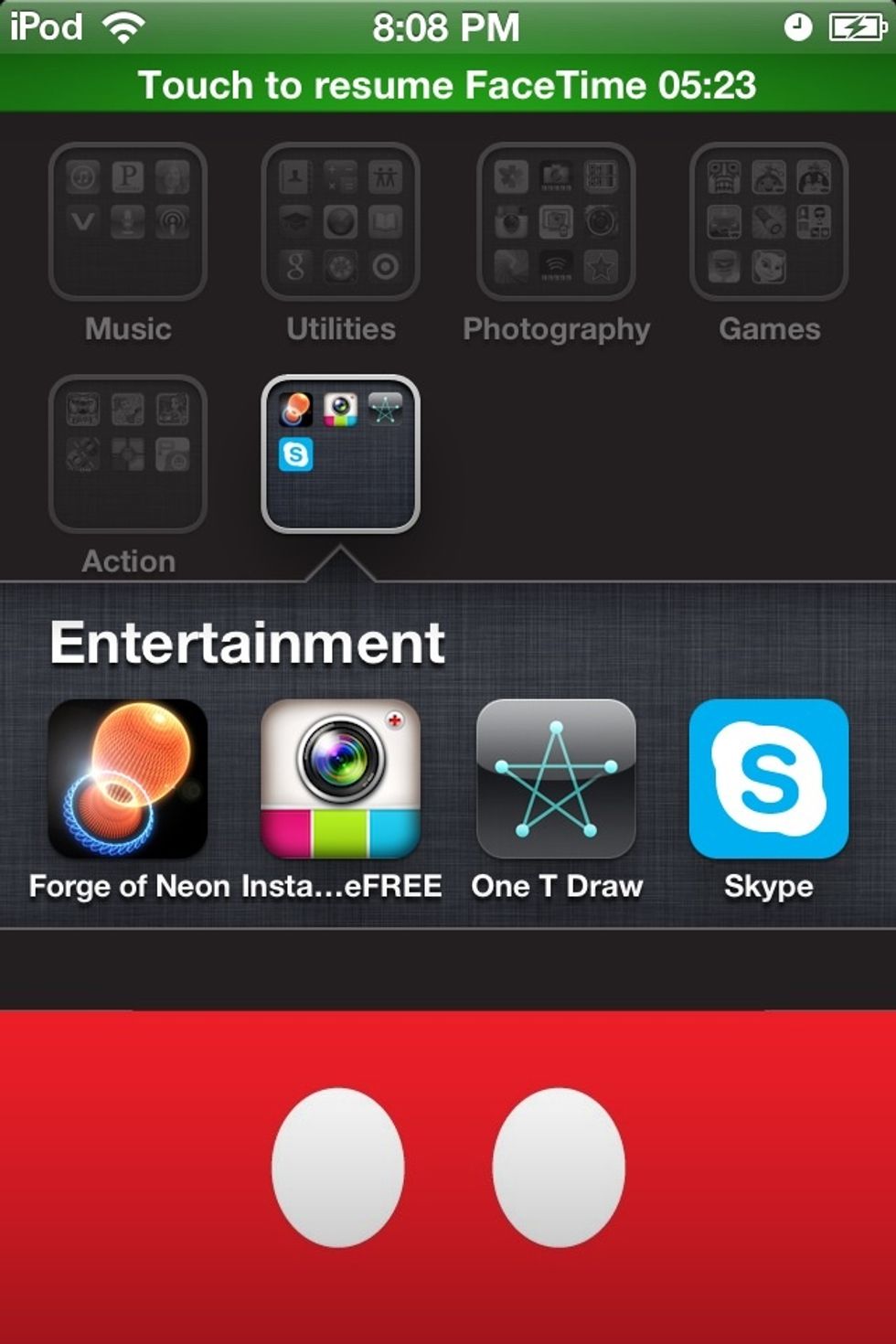Open the Forge of Neon app
The image size is (896, 1344).
128,779
